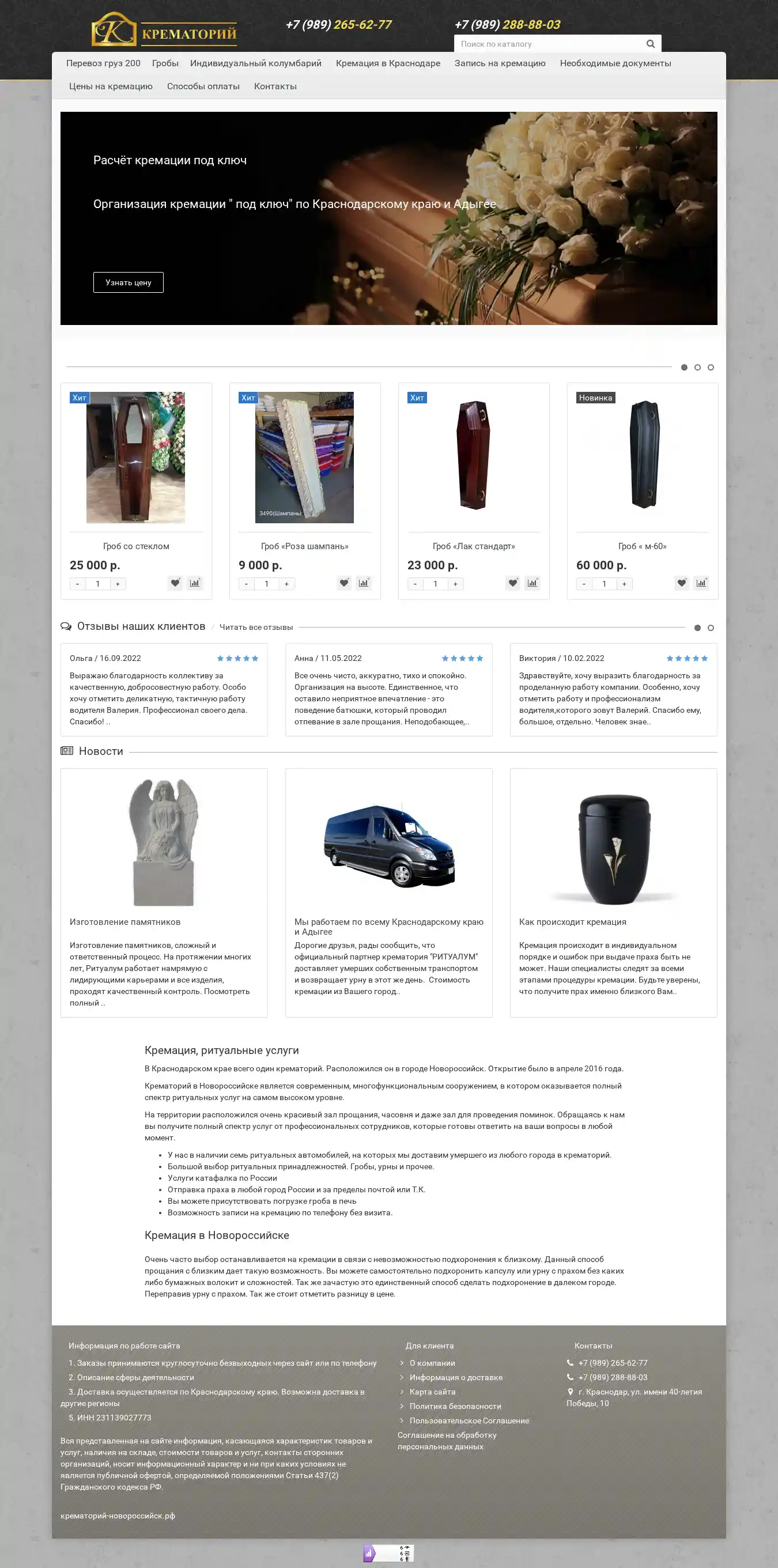Screen dimensions: 778x1568
Task: Tap the search magnifier icon
Action: click(650, 44)
